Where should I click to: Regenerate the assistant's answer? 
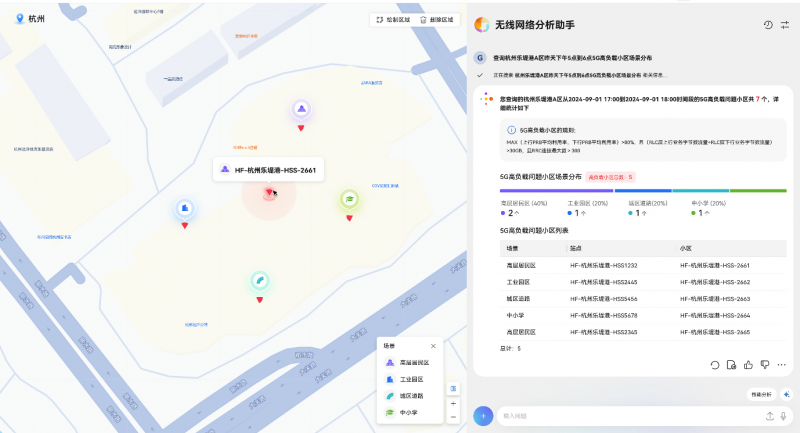[x=715, y=364]
